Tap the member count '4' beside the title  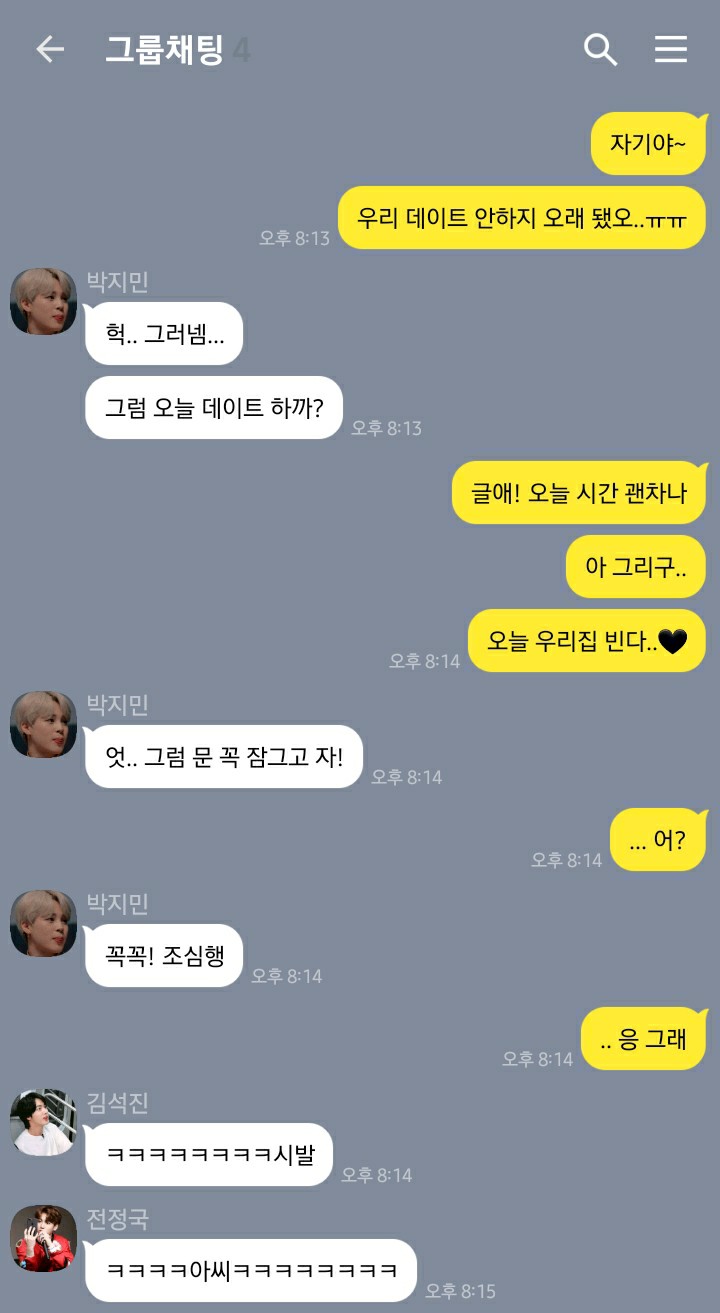[241, 47]
